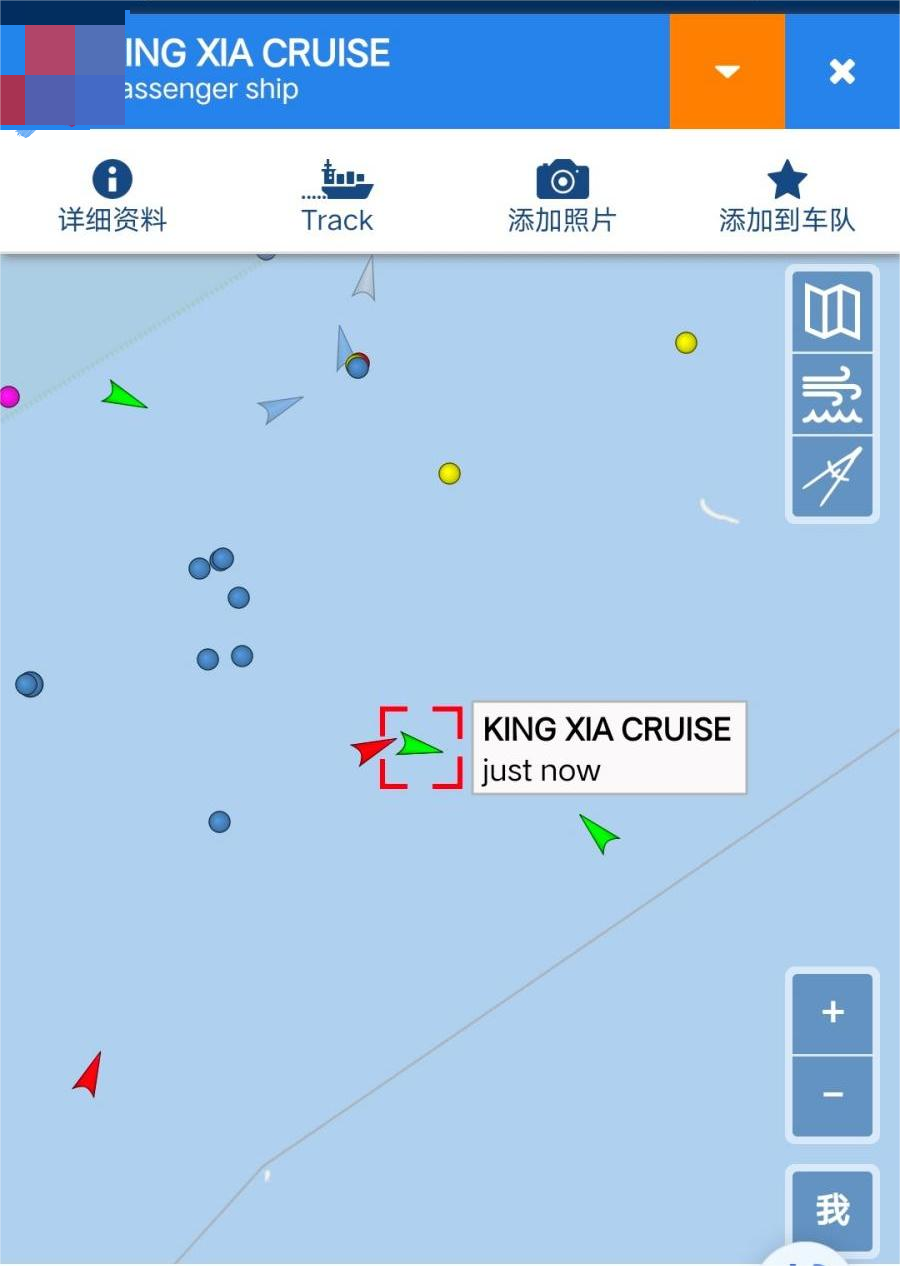Toggle the wind and waves overlay
The image size is (900, 1266).
point(832,394)
